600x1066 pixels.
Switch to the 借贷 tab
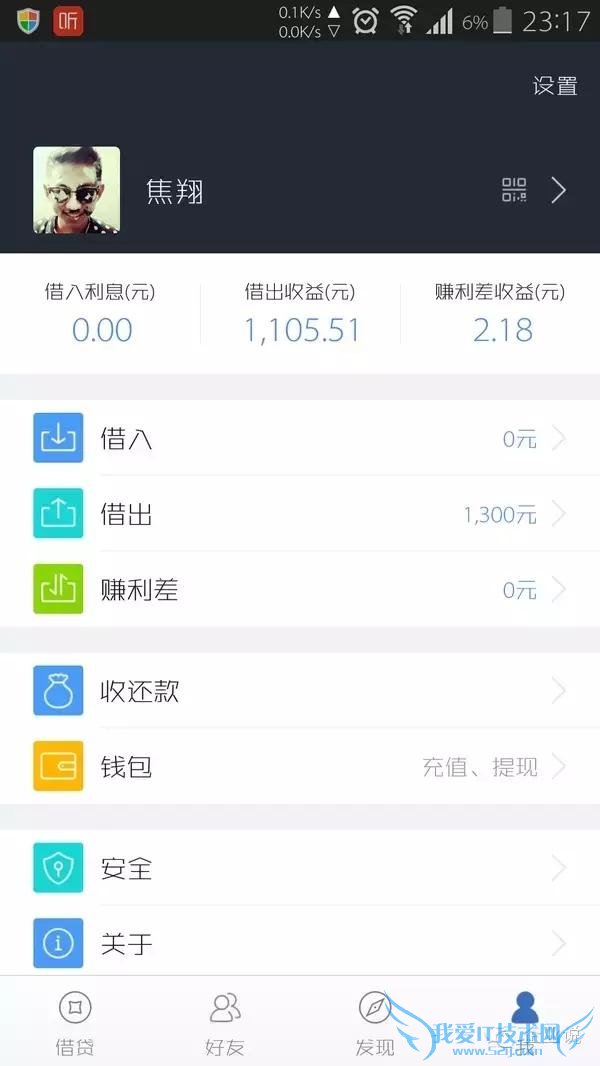(x=75, y=1022)
